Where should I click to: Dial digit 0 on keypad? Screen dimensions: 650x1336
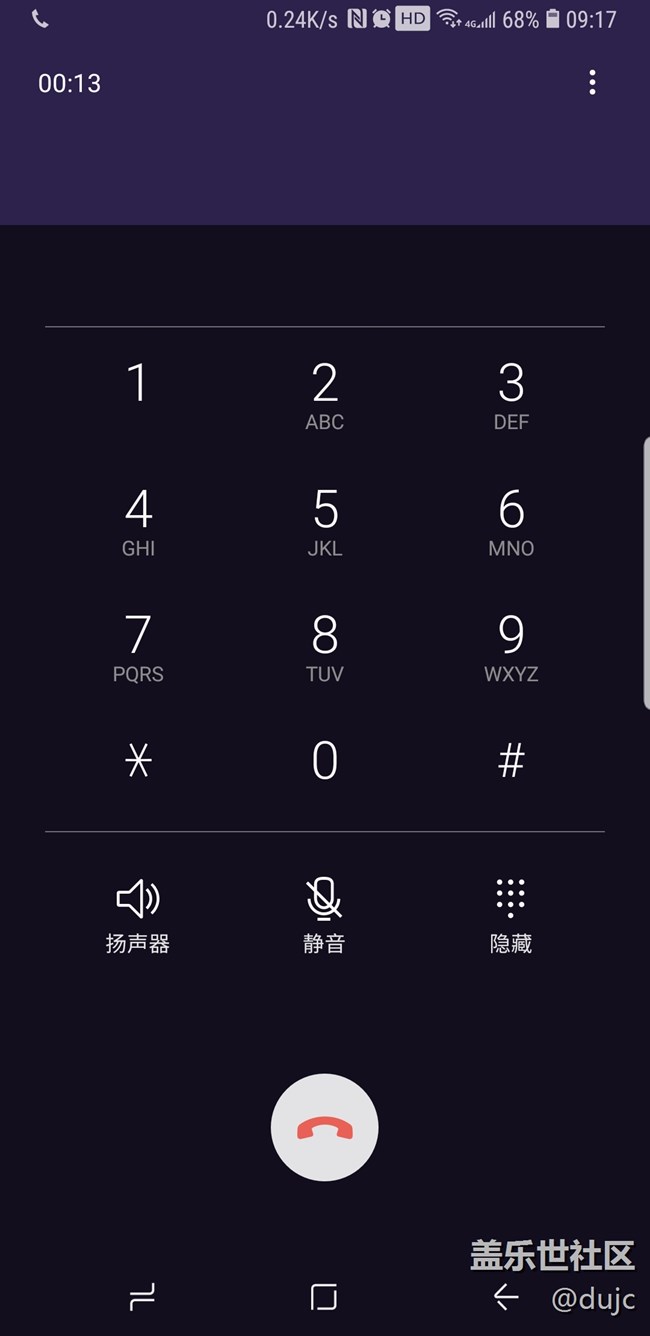click(x=324, y=762)
